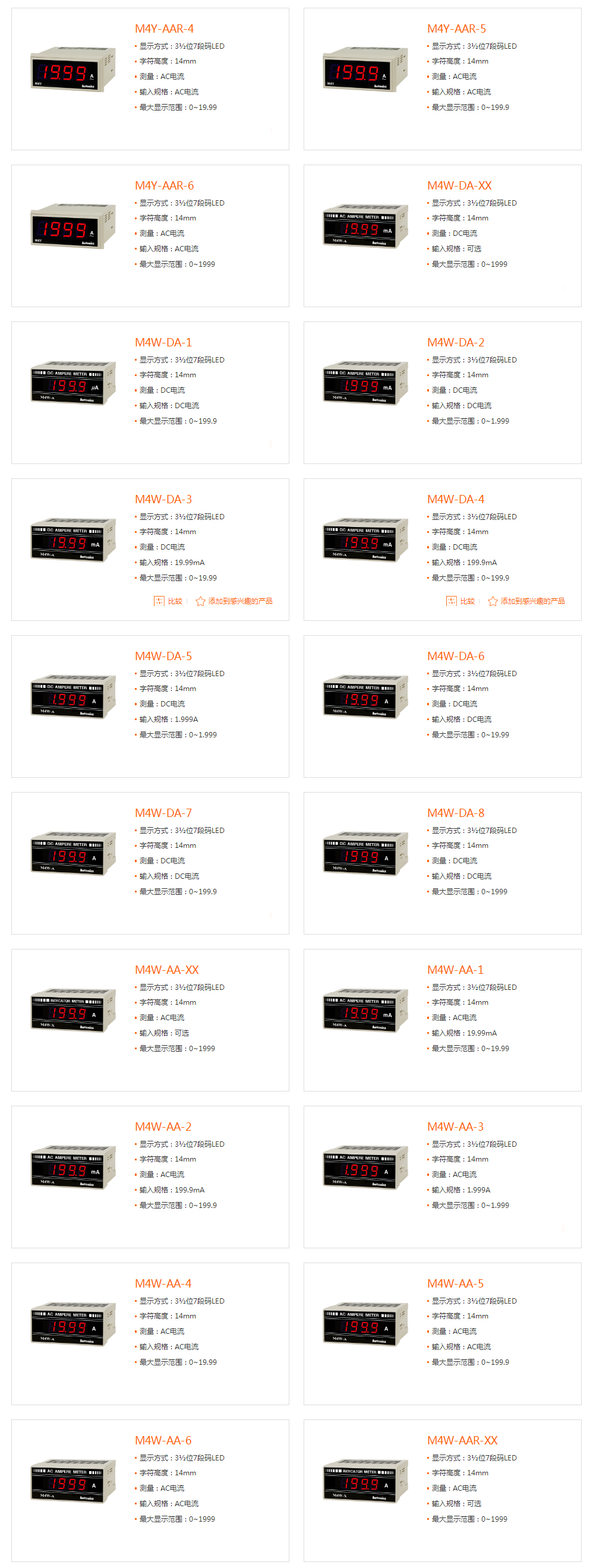Add M4W-DA-4 to products of interest

[x=526, y=601]
